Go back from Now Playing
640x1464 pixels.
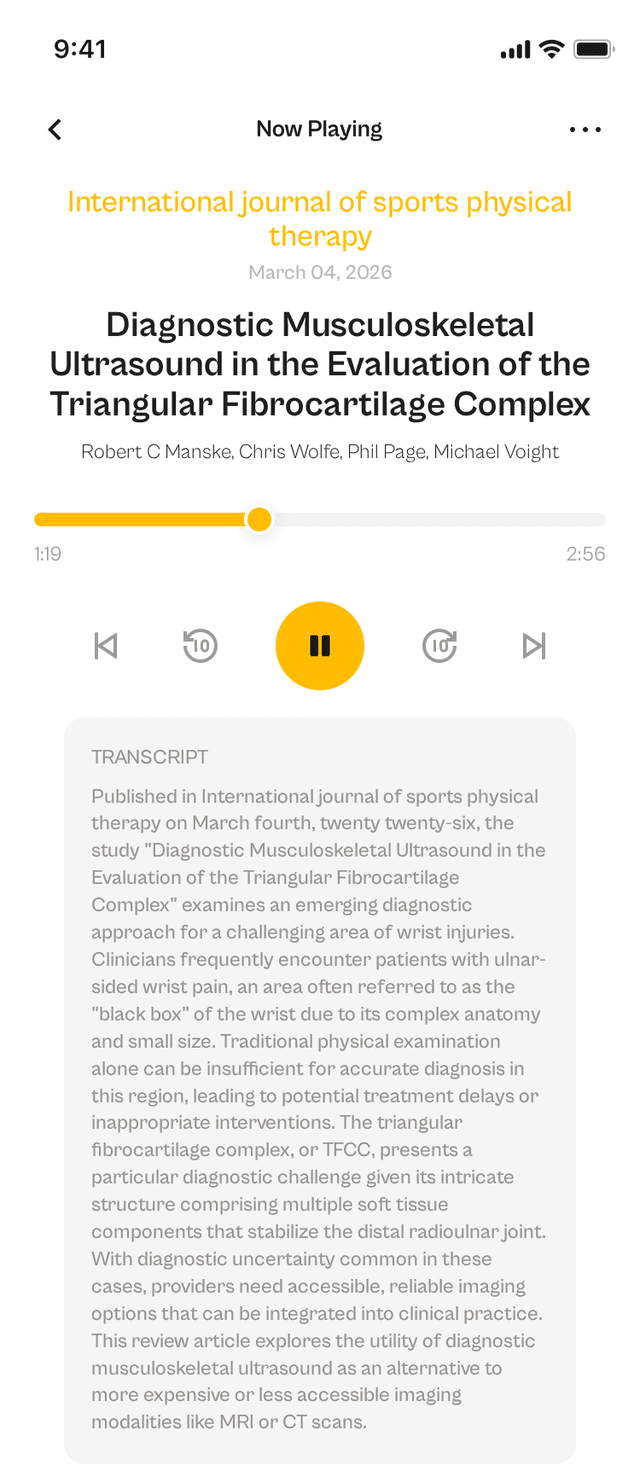(x=55, y=129)
